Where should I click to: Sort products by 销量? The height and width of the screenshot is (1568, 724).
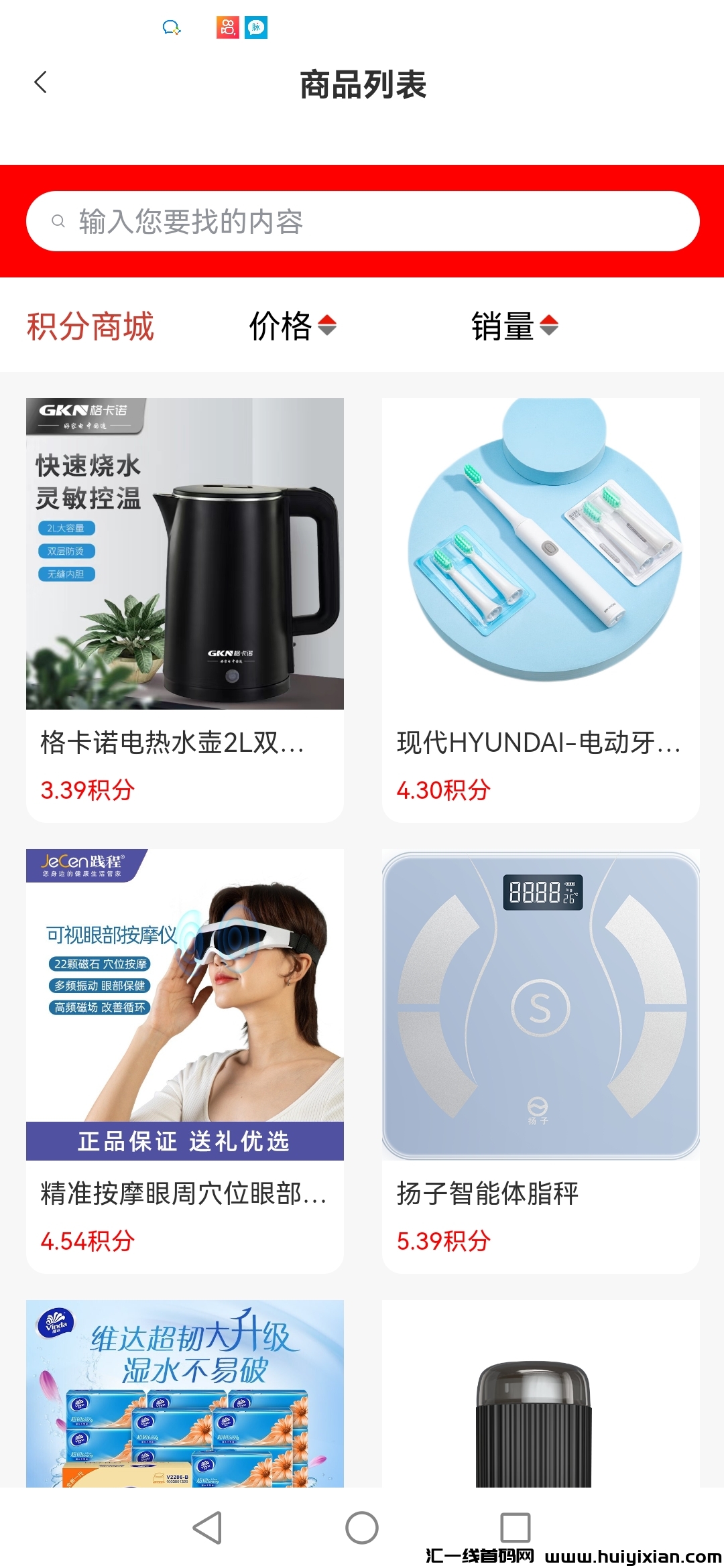514,326
